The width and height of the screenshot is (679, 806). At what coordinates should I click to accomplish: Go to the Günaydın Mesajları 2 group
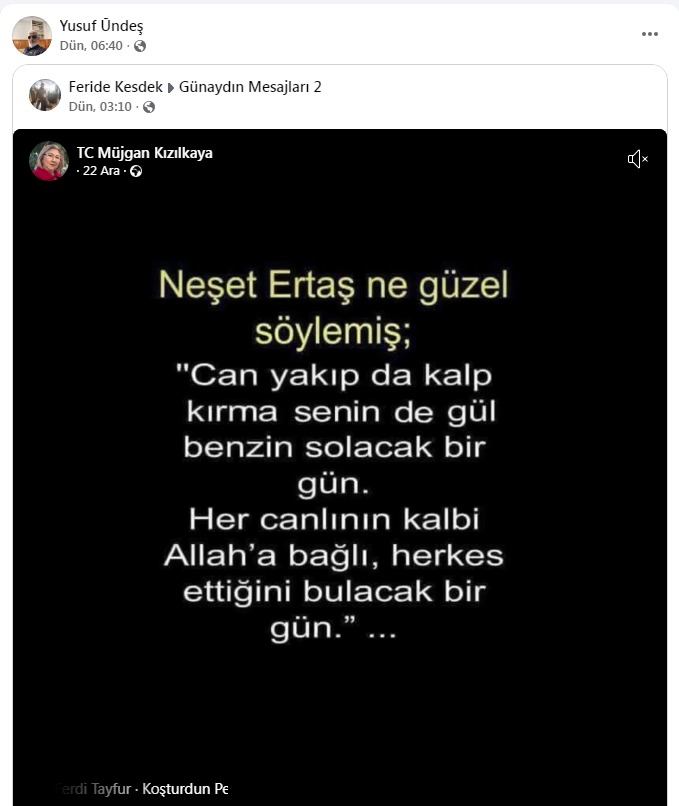pyautogui.click(x=250, y=87)
